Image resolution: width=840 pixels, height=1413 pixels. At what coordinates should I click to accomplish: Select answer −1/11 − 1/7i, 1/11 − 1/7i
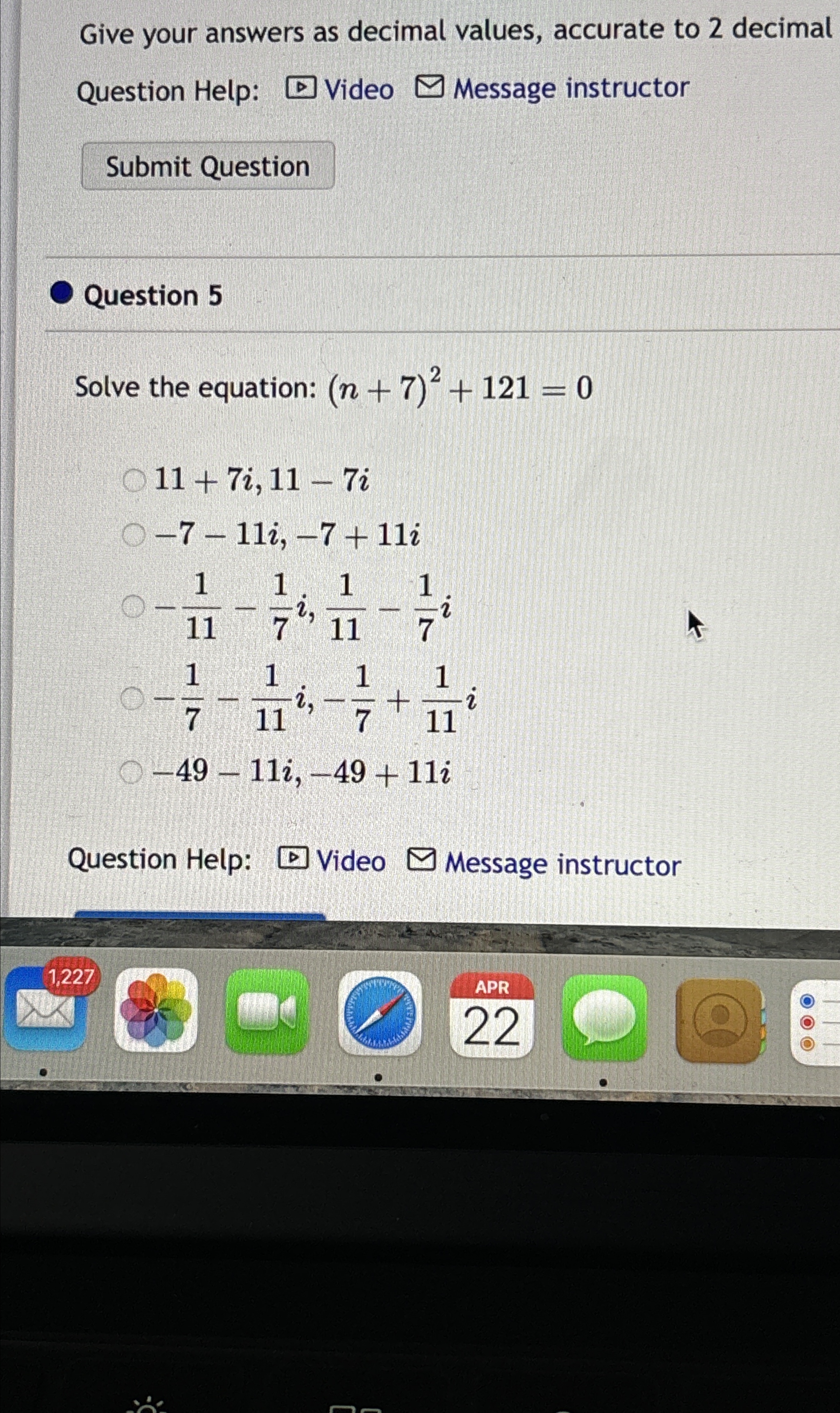[x=134, y=607]
